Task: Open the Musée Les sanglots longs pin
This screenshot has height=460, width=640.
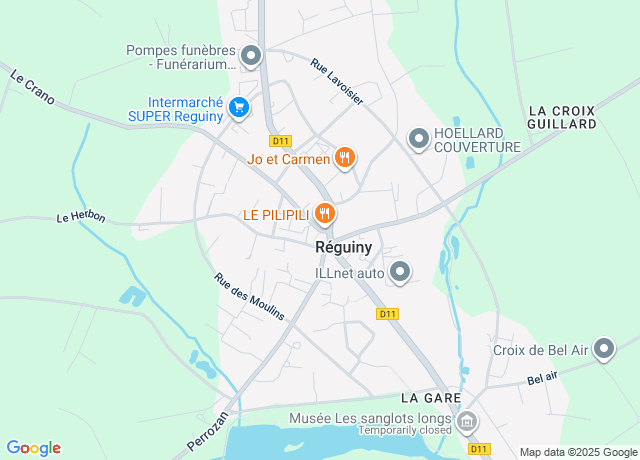Action: click(x=468, y=422)
